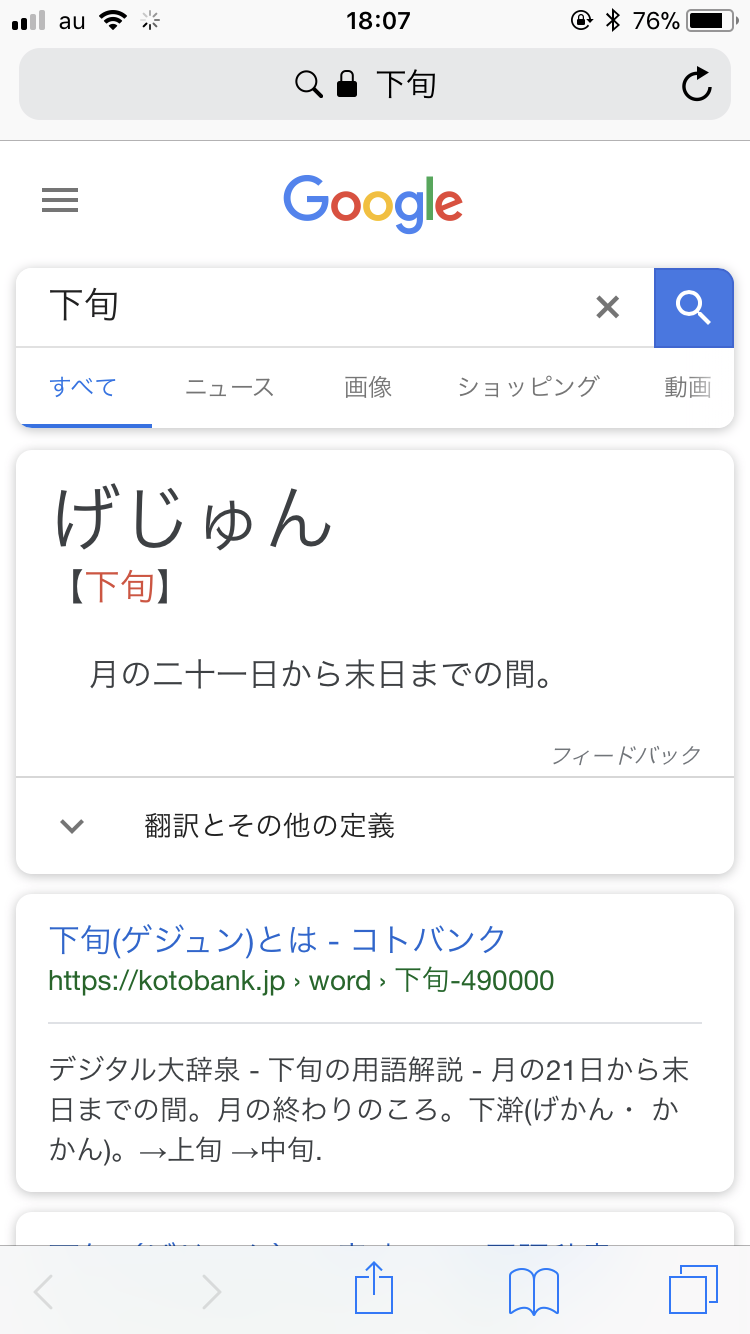Viewport: 750px width, 1334px height.
Task: Tap the blue magnifier search button
Action: tap(693, 308)
